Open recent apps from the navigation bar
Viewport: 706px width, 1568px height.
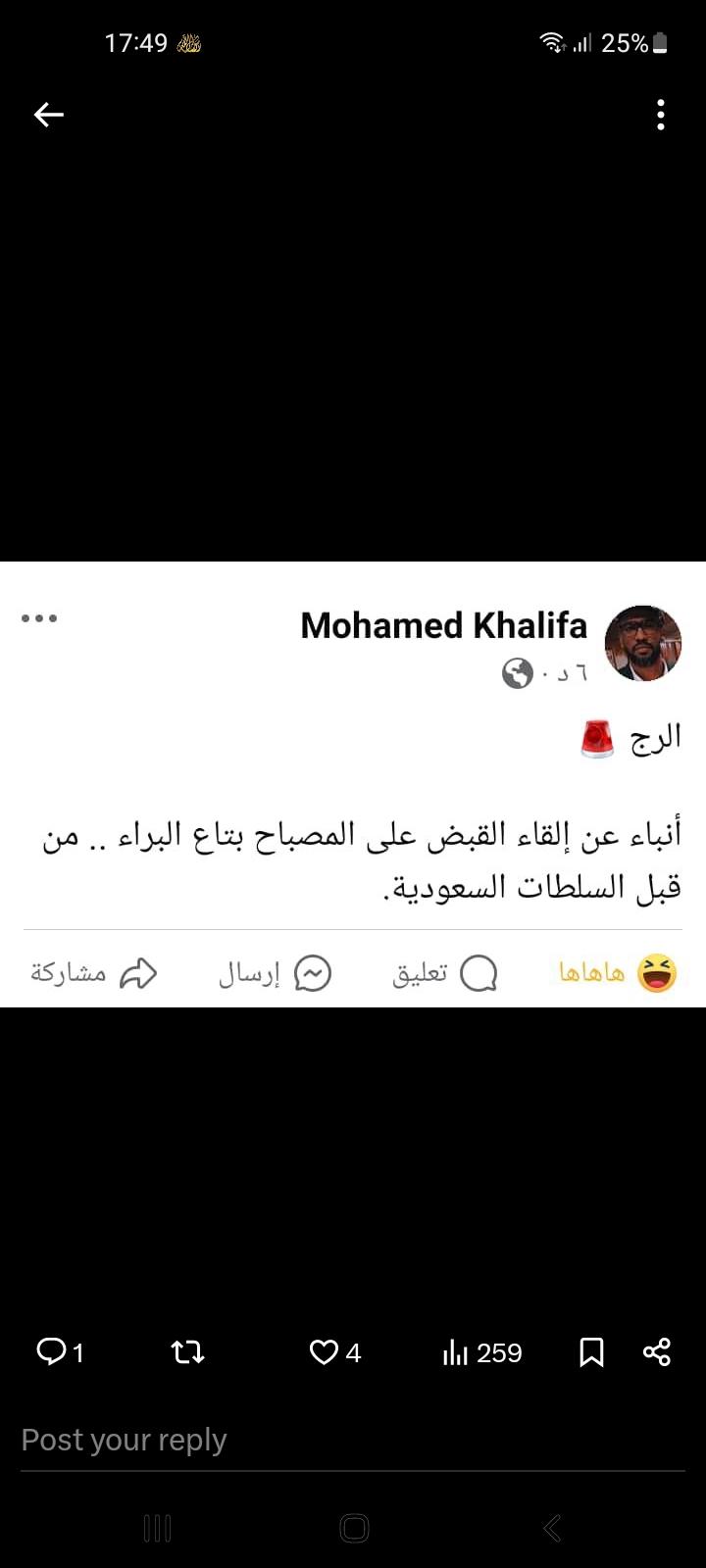157,1528
